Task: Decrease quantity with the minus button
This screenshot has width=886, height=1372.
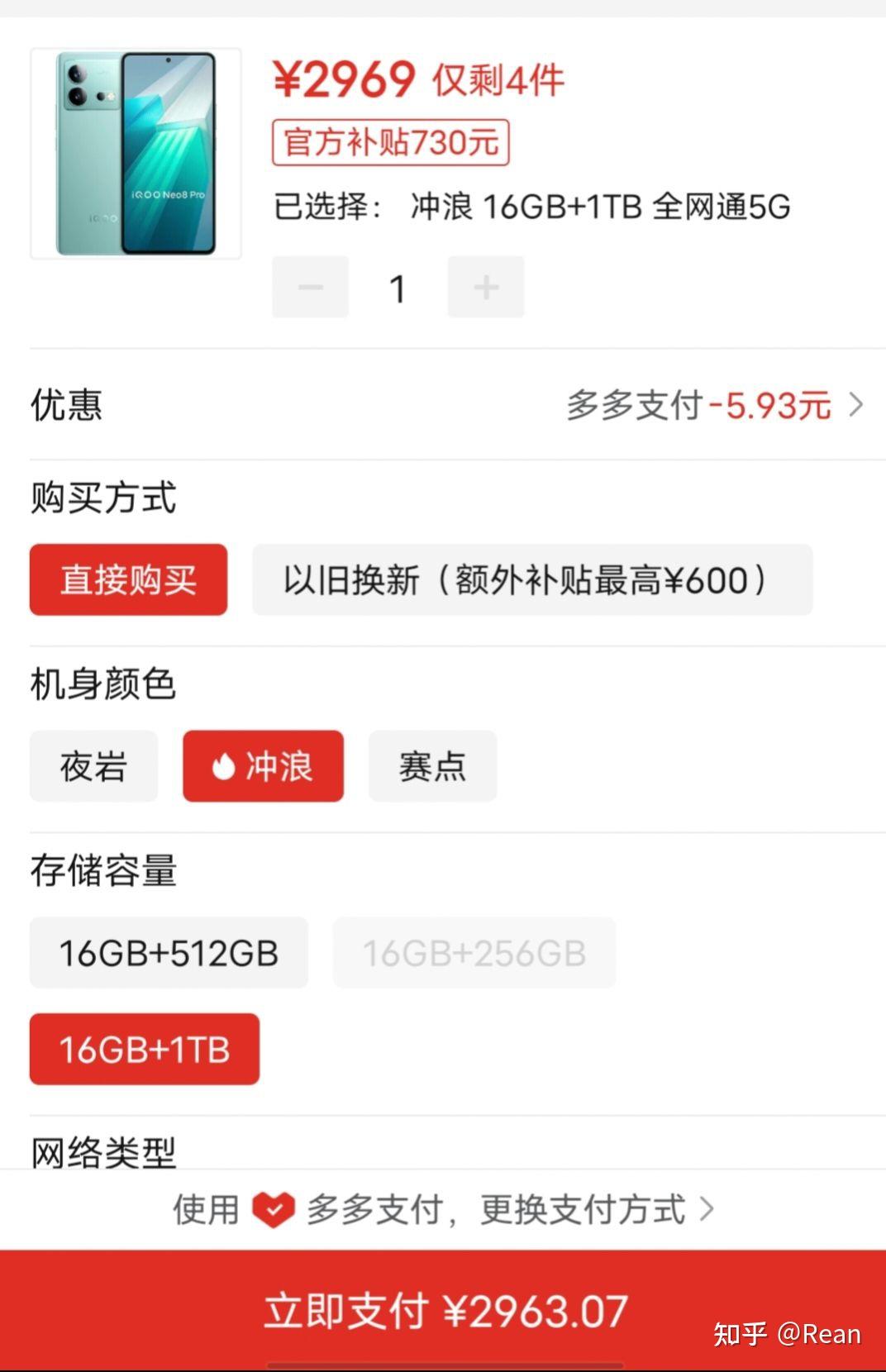Action: [x=311, y=287]
